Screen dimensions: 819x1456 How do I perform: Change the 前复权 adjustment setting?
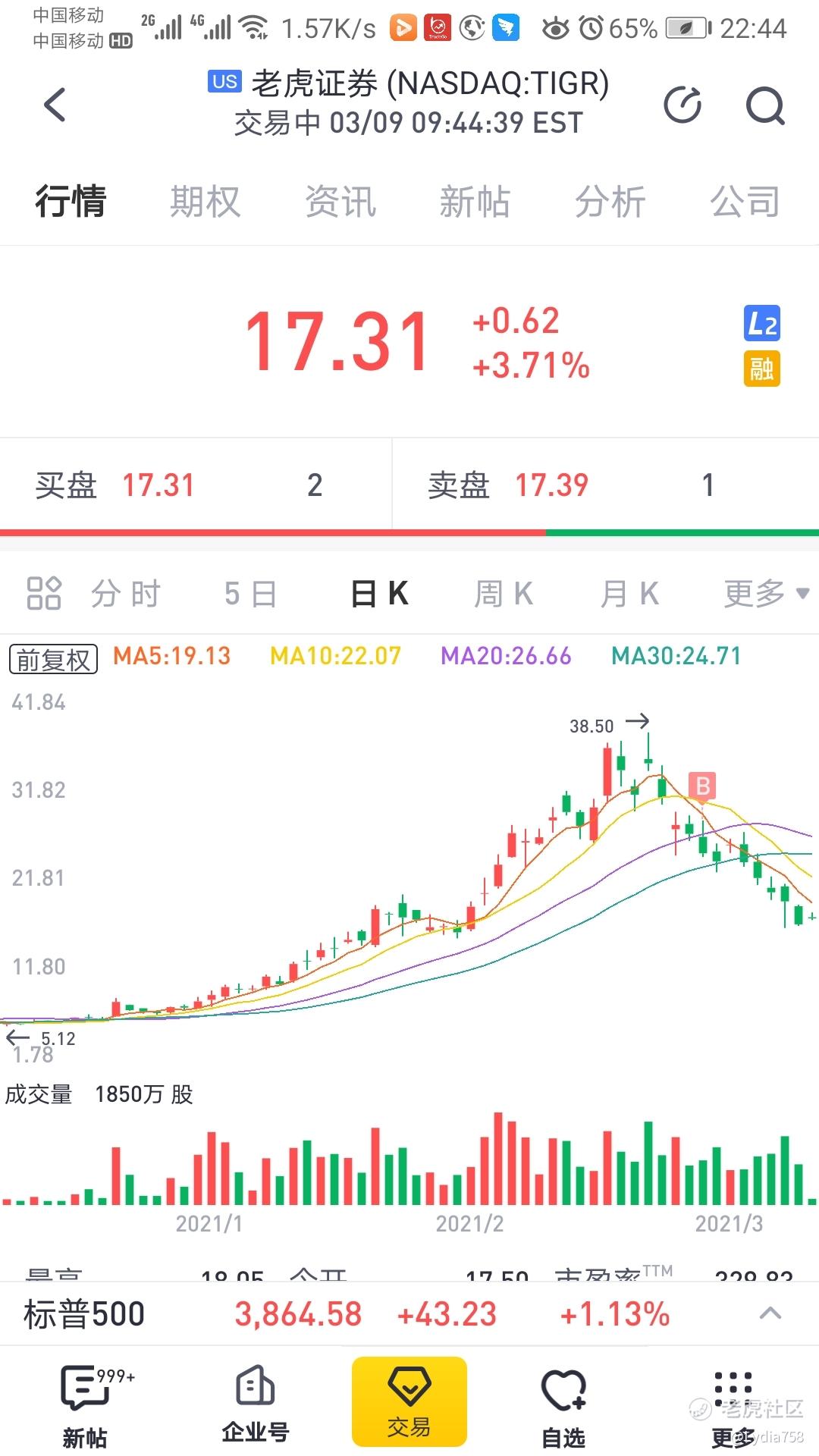(53, 659)
